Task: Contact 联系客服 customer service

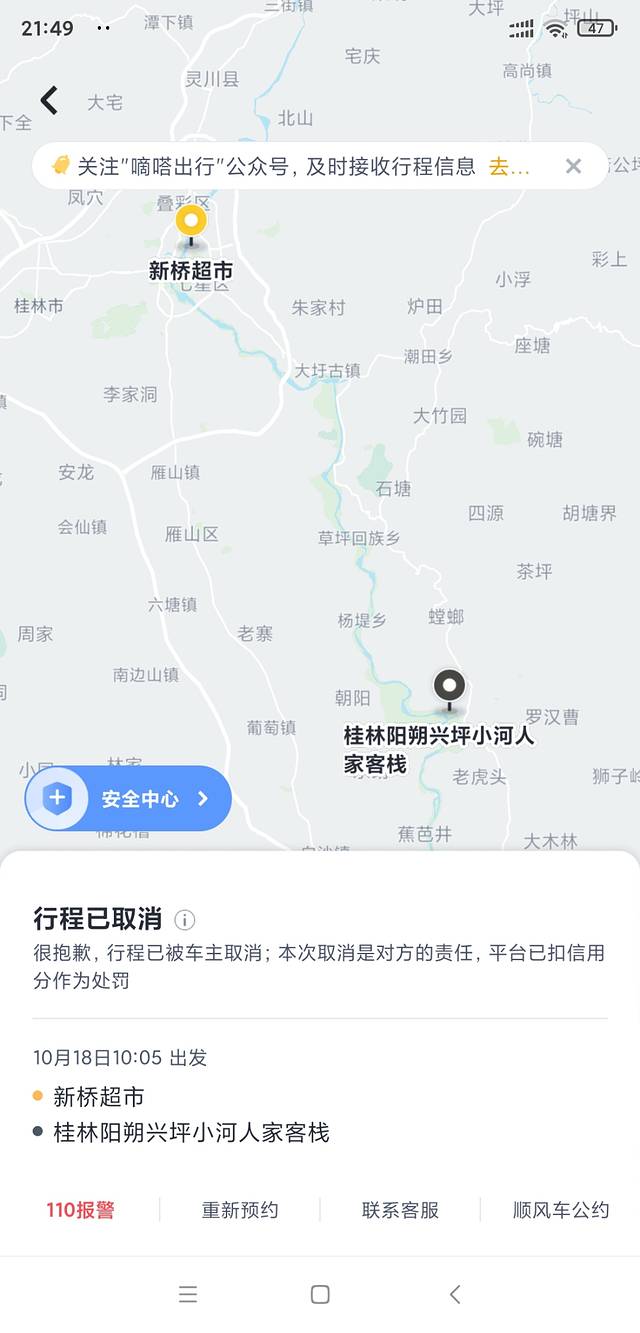Action: (x=400, y=1210)
